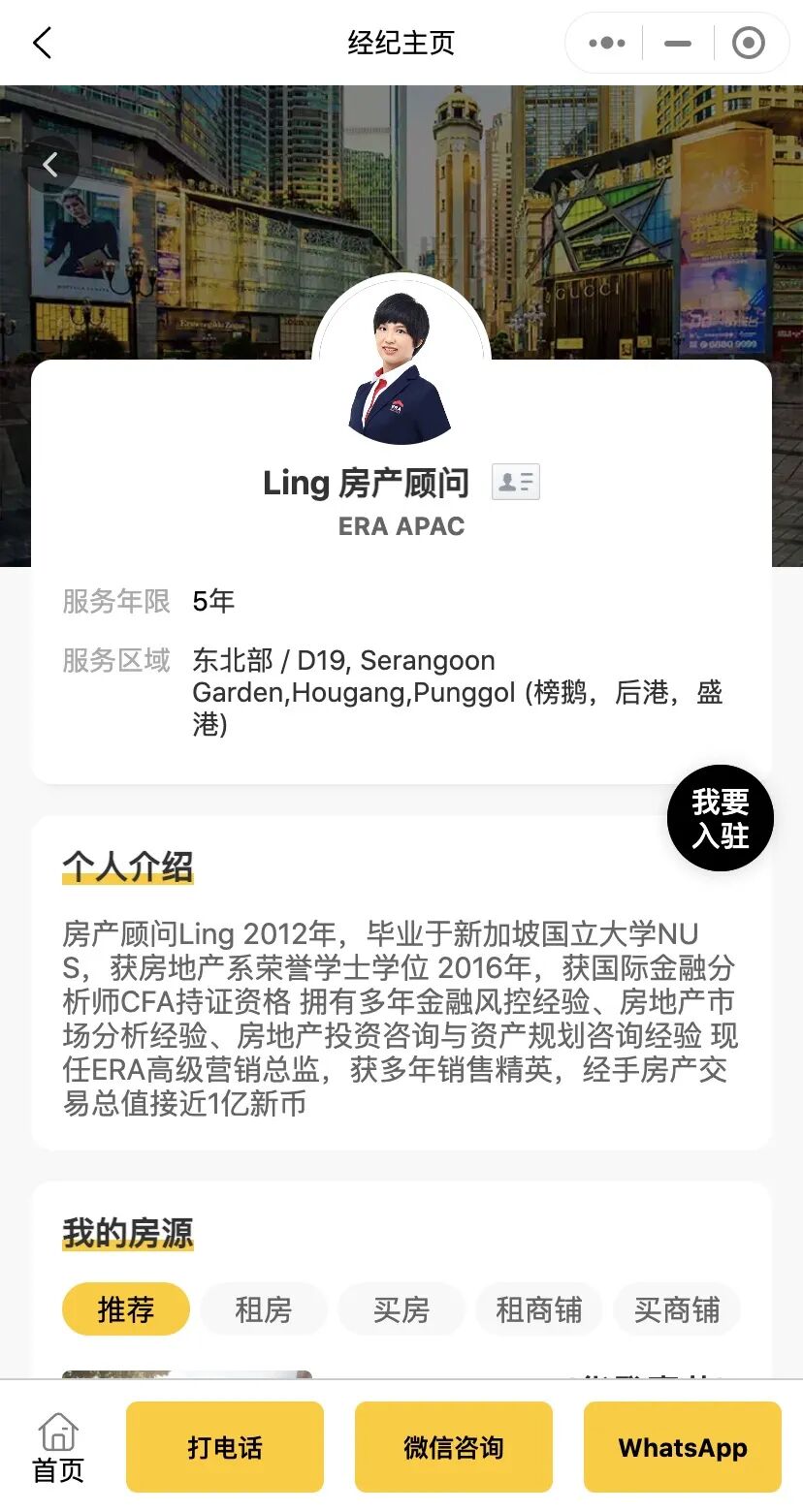Tap the back arrow on the banner photo
This screenshot has height=1512, width=803.
pyautogui.click(x=50, y=166)
